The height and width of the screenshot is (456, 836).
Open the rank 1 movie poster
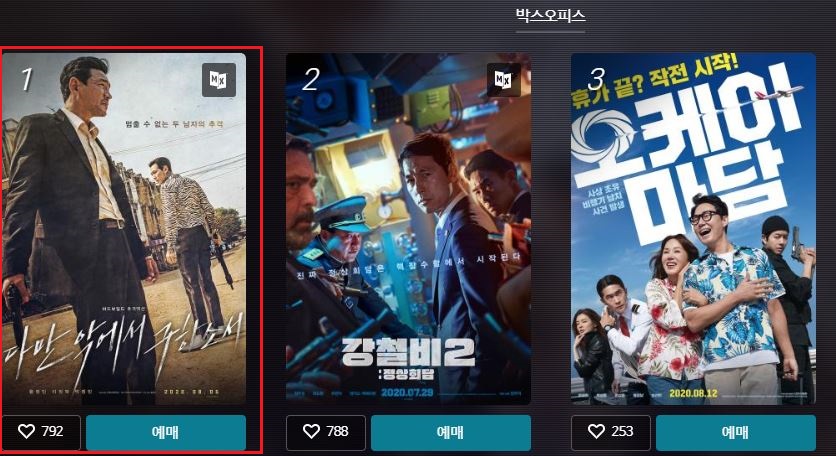[x=124, y=228]
